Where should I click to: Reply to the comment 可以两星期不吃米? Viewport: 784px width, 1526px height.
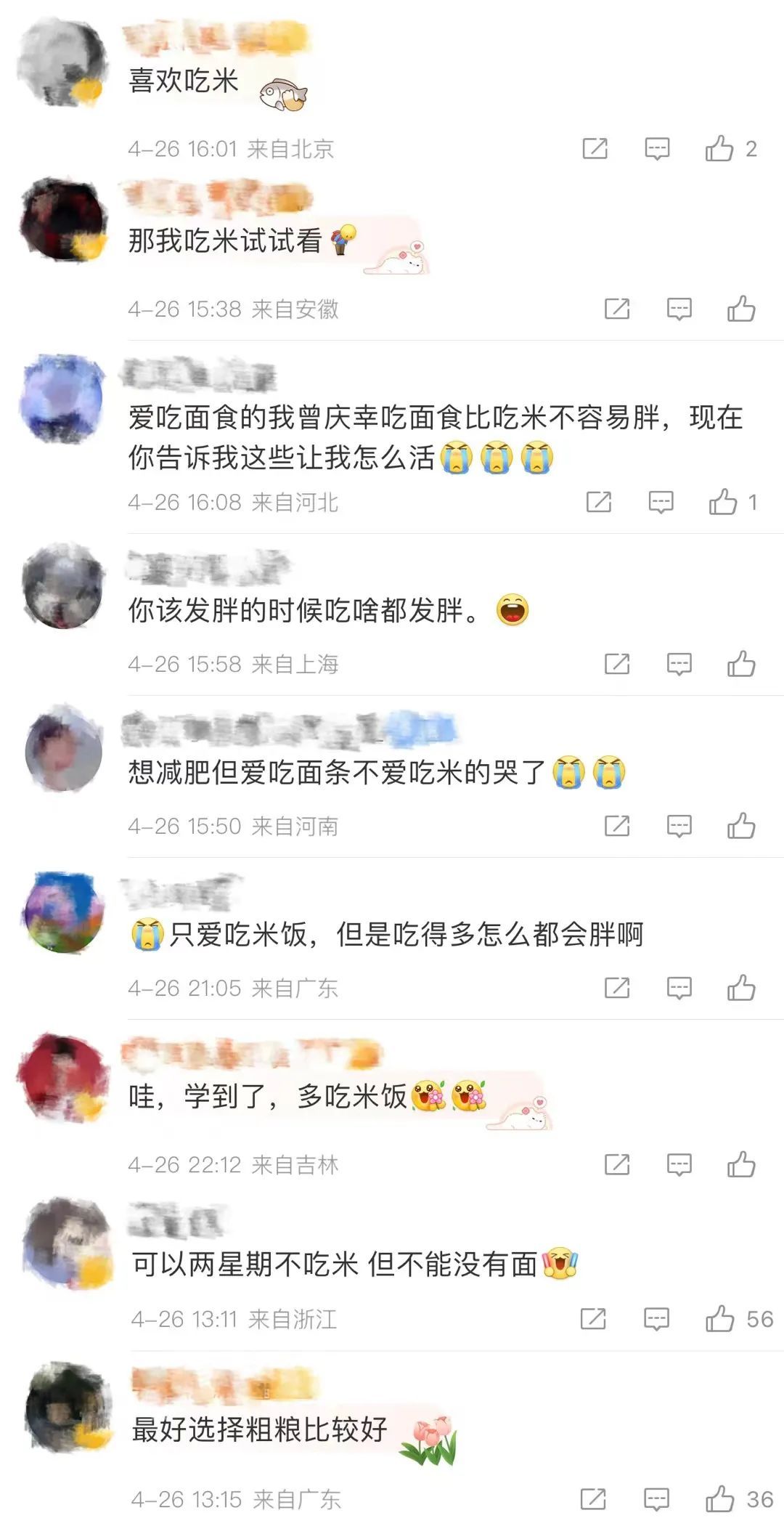(656, 1319)
